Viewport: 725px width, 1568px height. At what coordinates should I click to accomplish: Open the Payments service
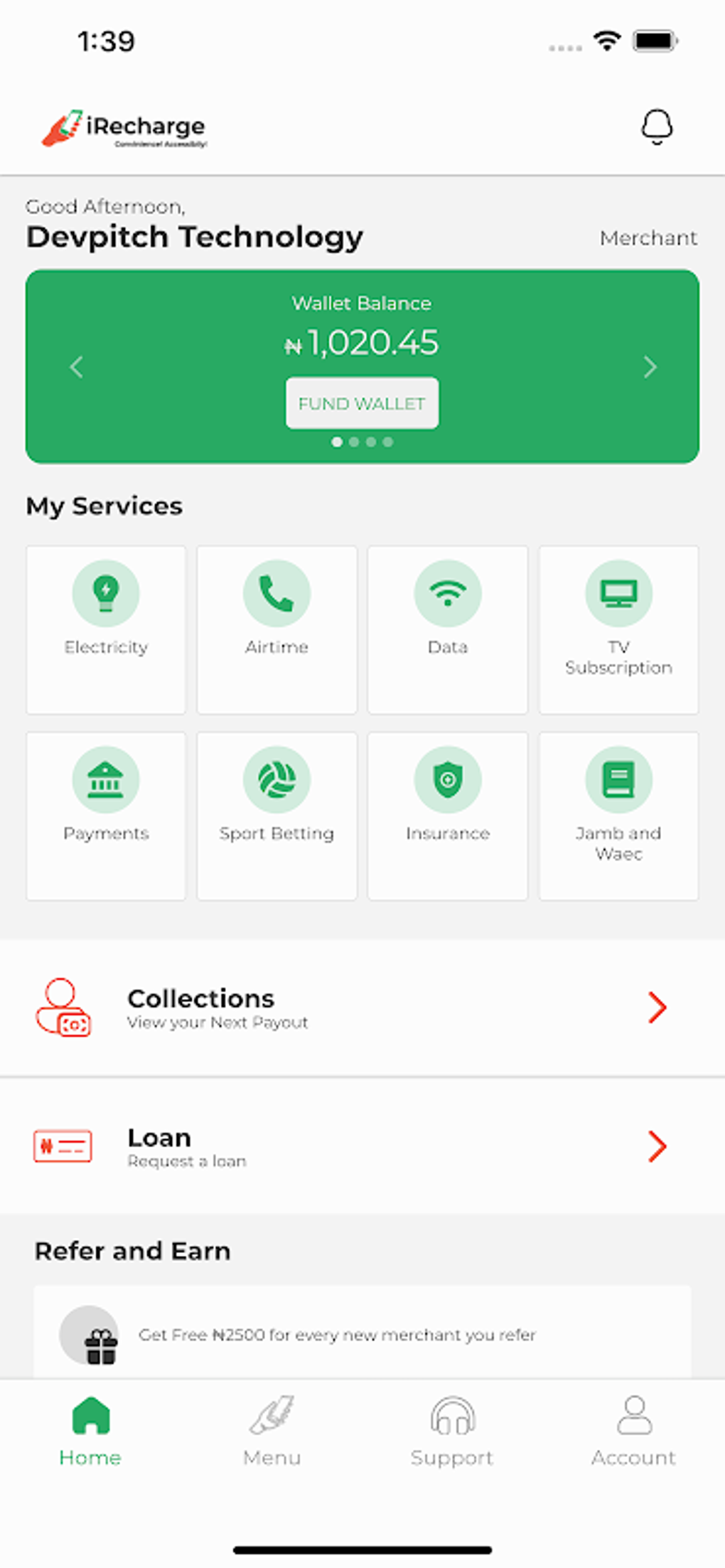pos(106,816)
